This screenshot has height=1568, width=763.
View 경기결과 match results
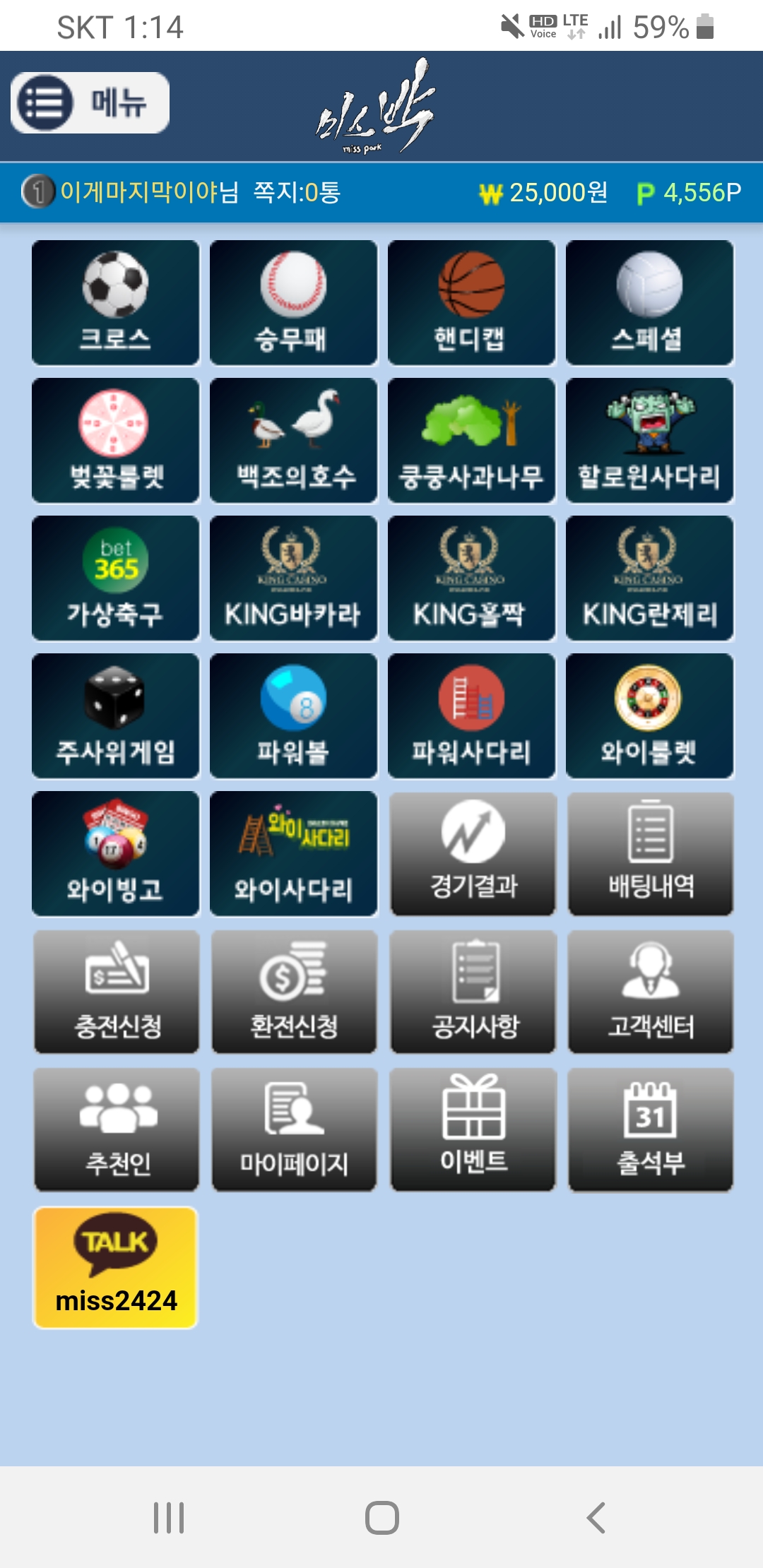point(473,854)
